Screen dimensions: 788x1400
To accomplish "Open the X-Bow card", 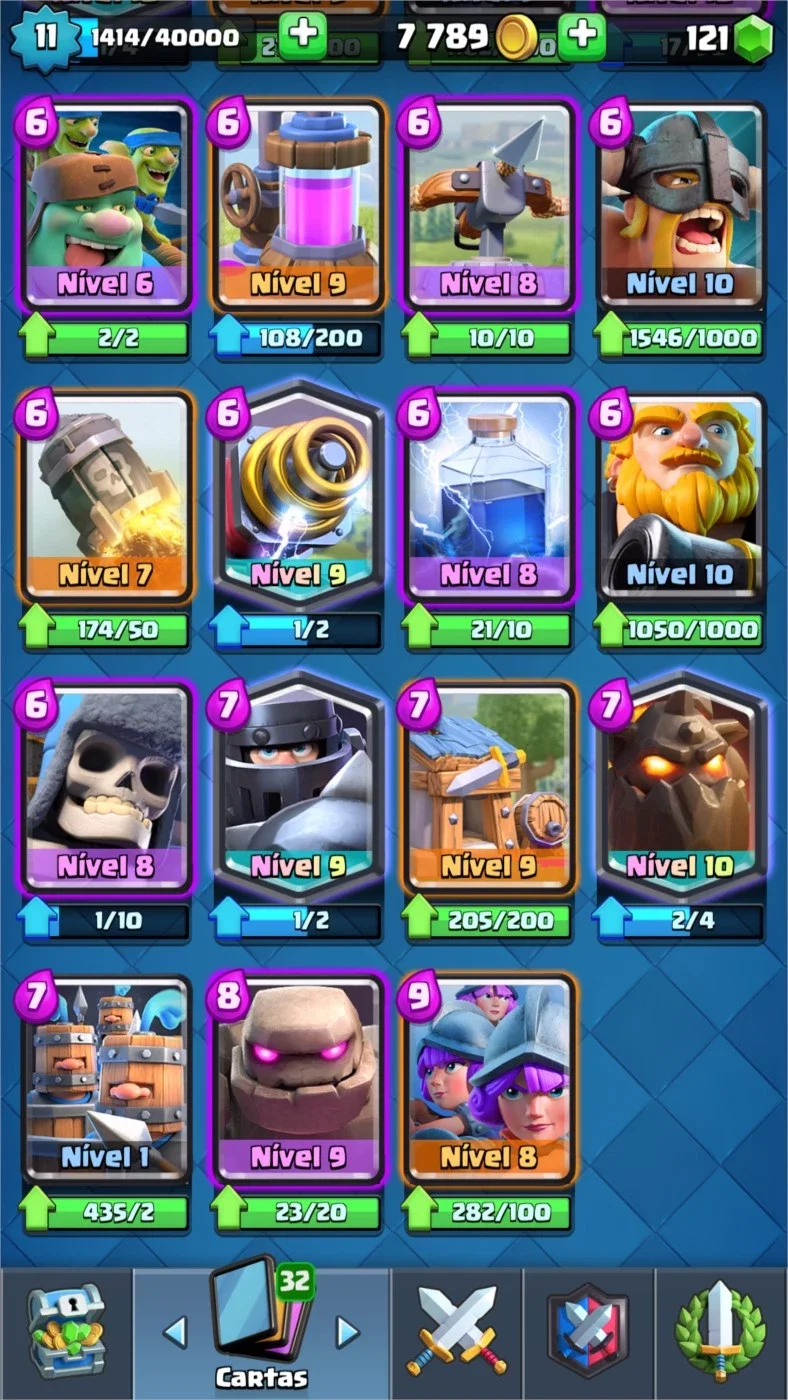I will tap(489, 205).
